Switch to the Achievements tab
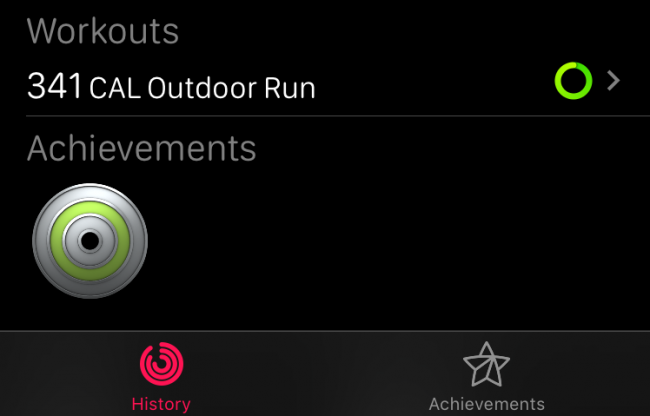The width and height of the screenshot is (650, 416). pyautogui.click(x=486, y=377)
